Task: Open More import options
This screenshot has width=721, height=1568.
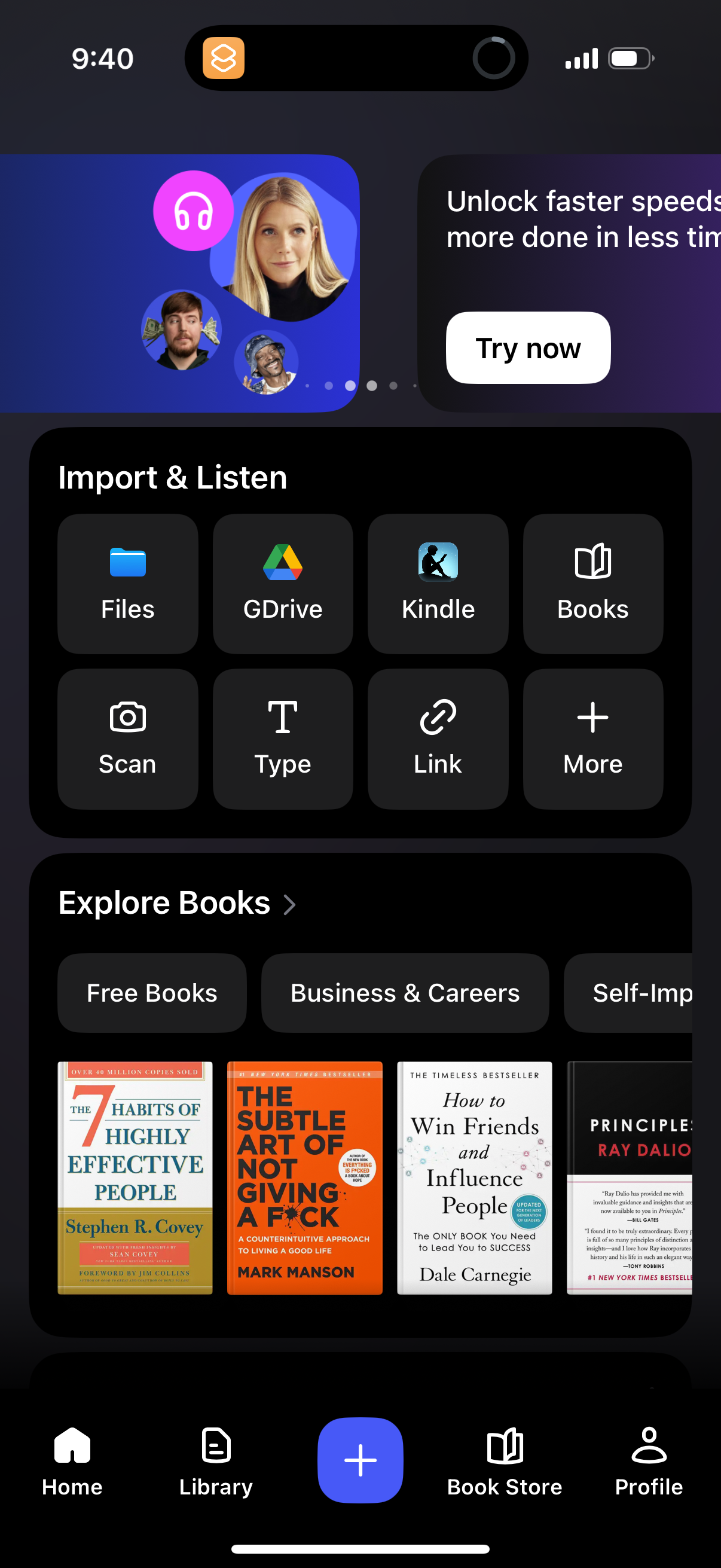Action: click(592, 738)
